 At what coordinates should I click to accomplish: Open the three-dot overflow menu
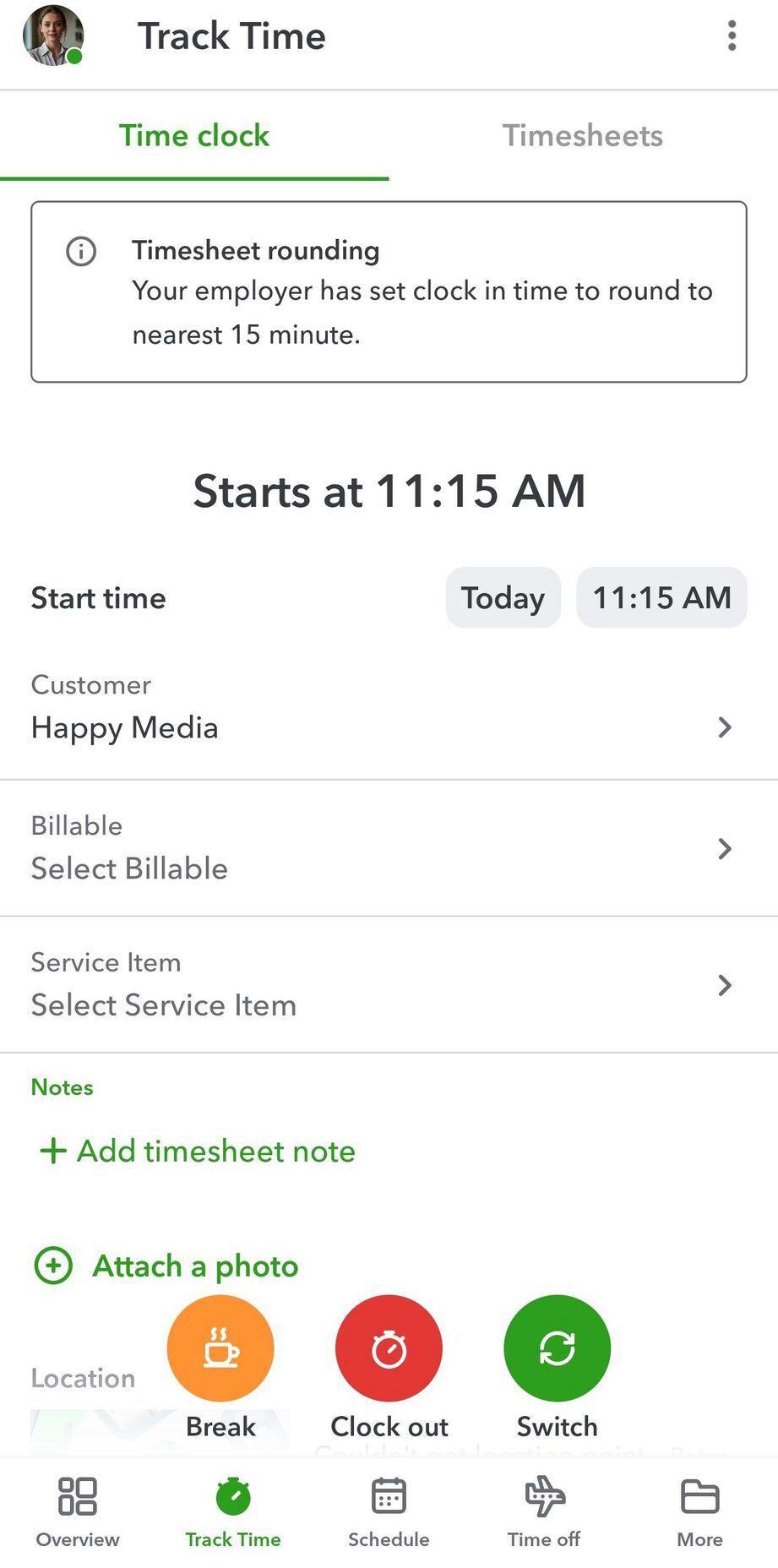[731, 35]
